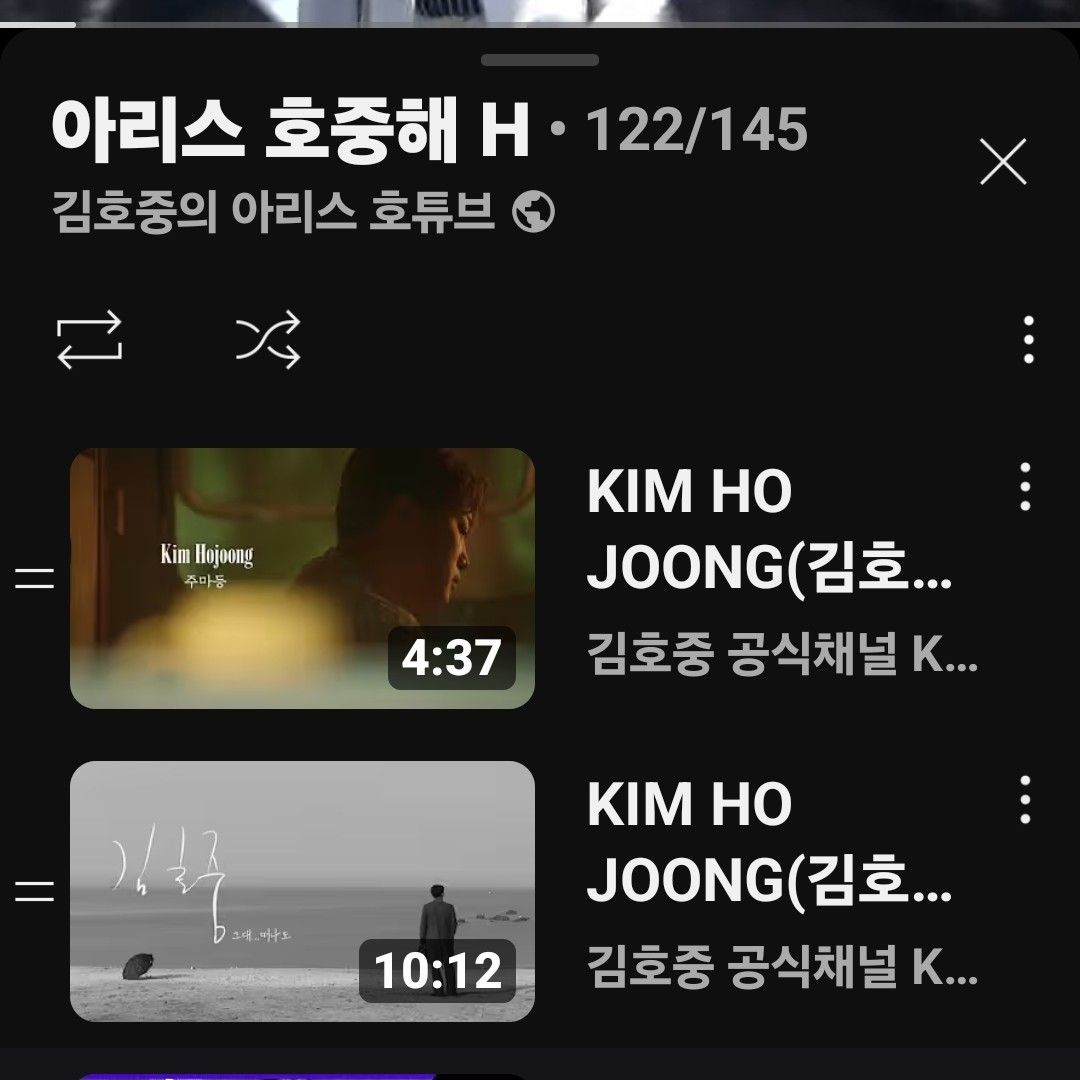Image resolution: width=1080 pixels, height=1080 pixels.
Task: Open options for the 4:37 video
Action: [1025, 487]
